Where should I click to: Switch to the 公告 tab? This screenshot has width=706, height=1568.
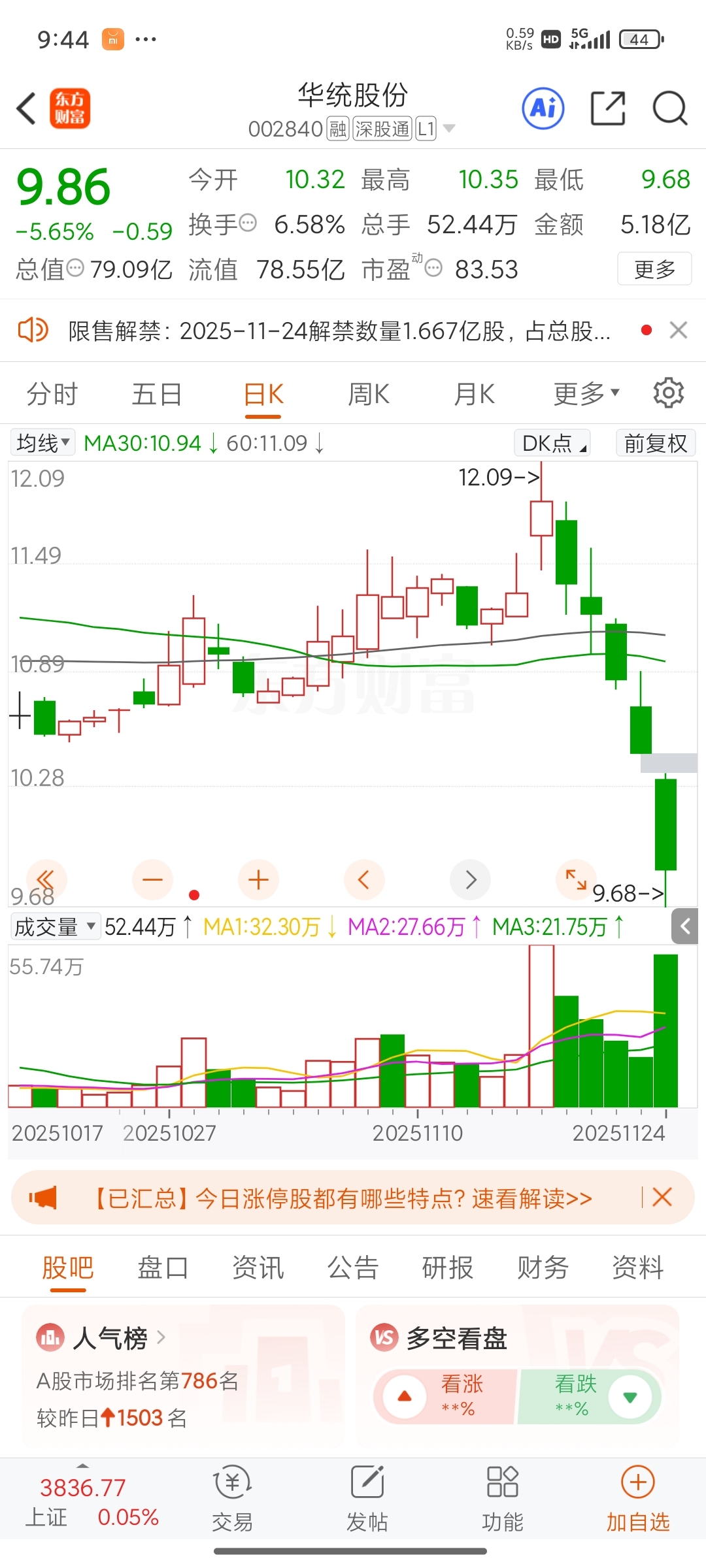pyautogui.click(x=353, y=1268)
